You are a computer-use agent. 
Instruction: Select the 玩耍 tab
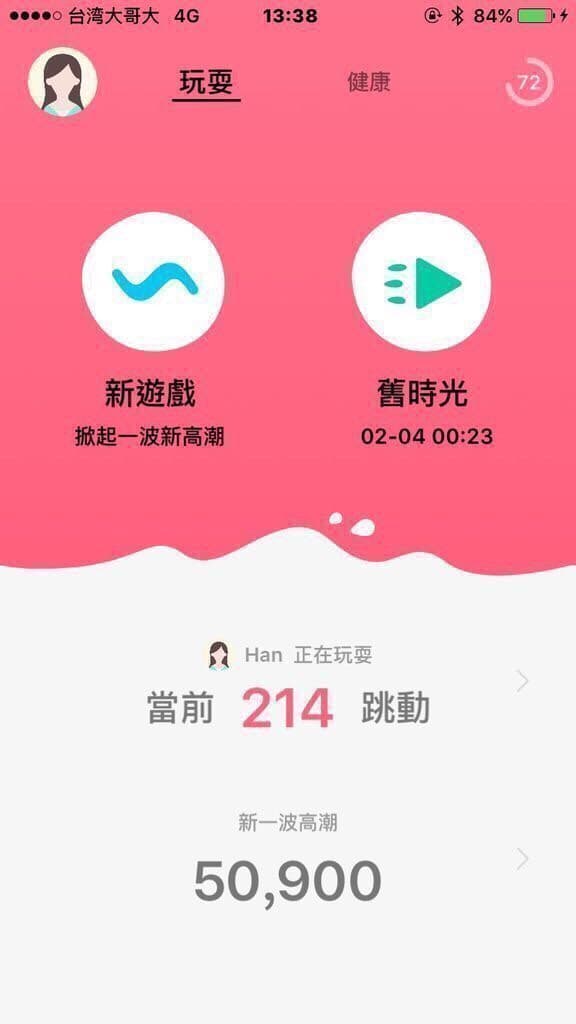pos(206,84)
